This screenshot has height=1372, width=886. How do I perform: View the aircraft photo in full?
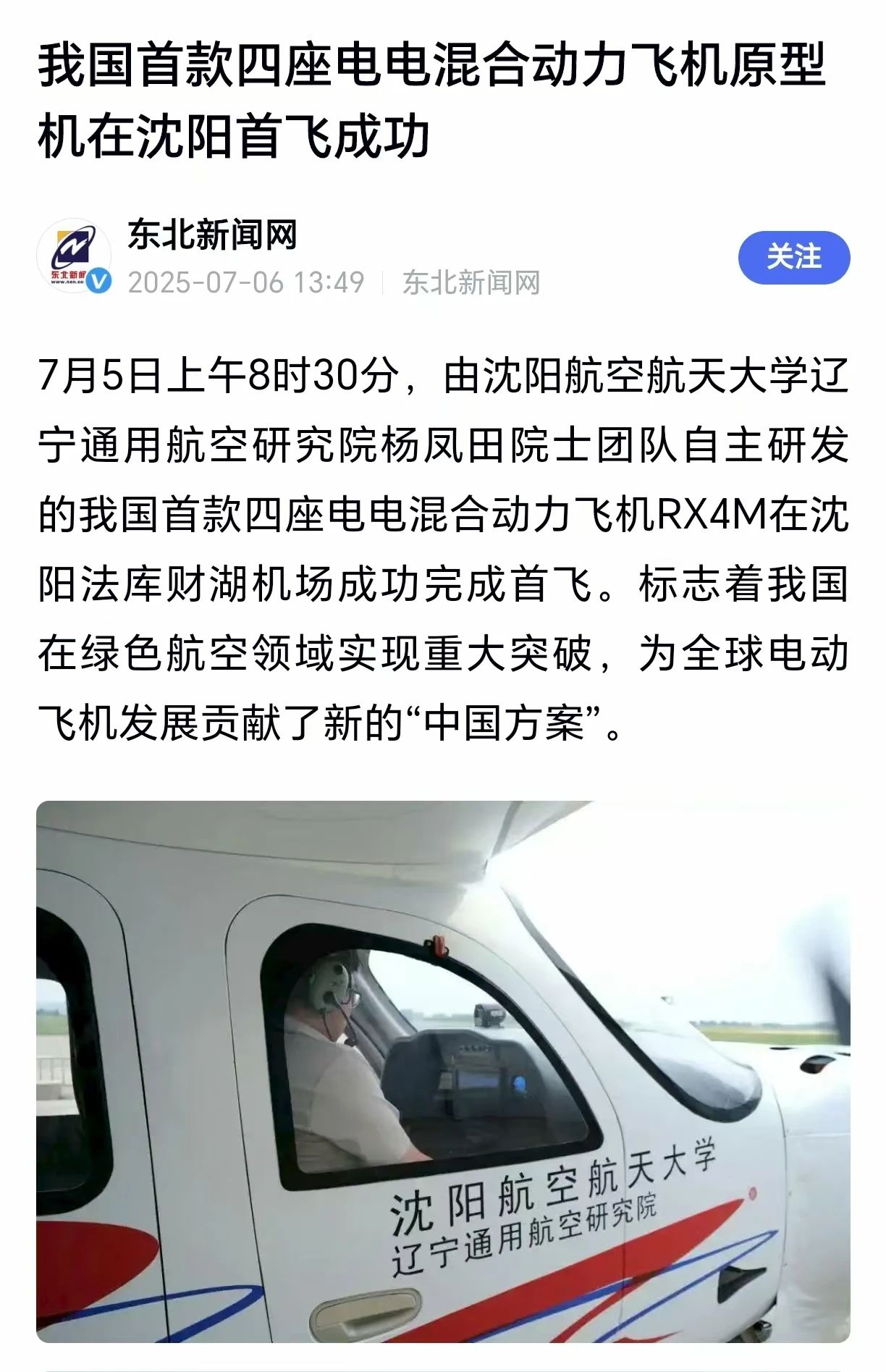click(x=443, y=1072)
